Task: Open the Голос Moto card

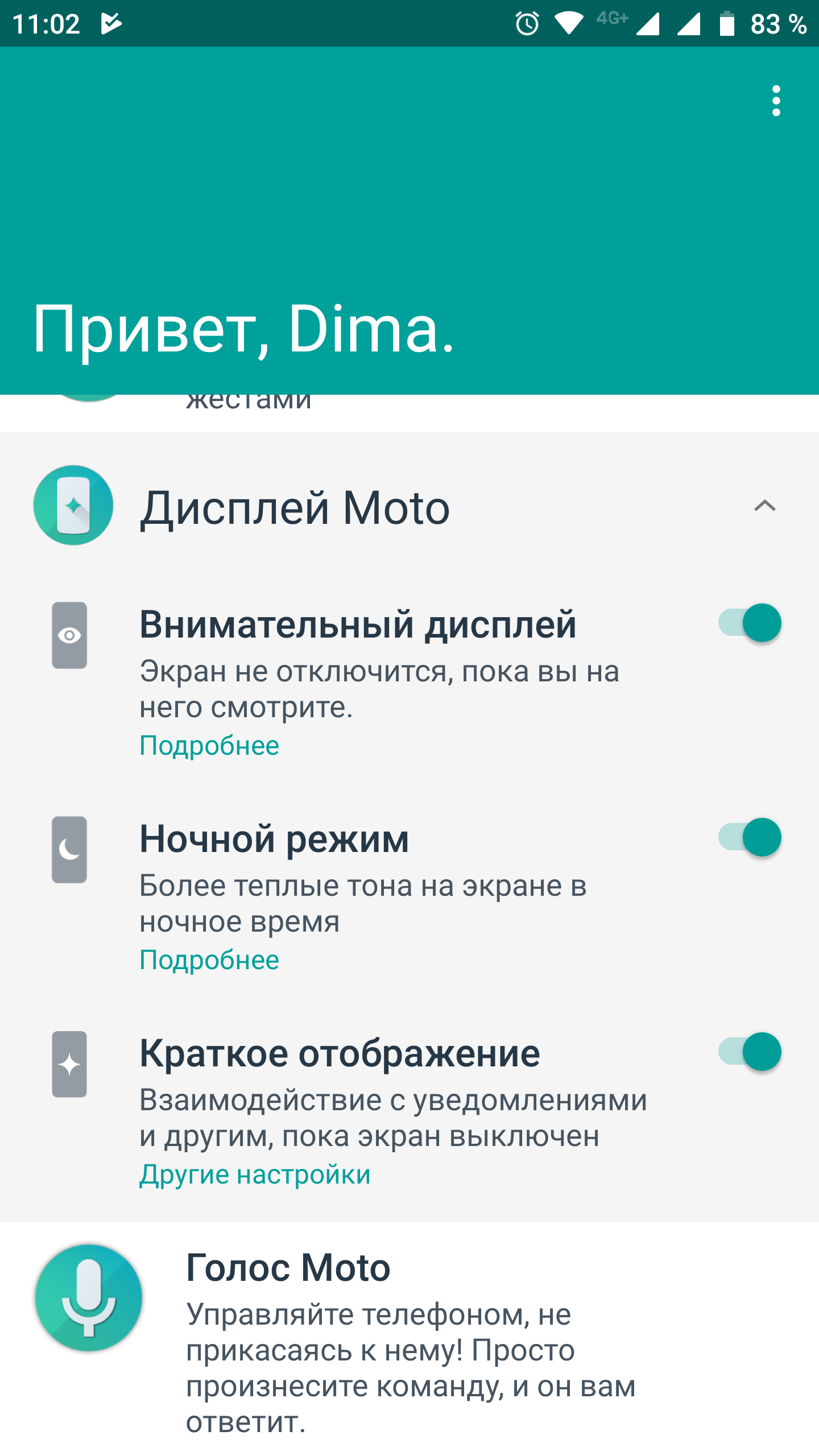Action: coord(409,1339)
